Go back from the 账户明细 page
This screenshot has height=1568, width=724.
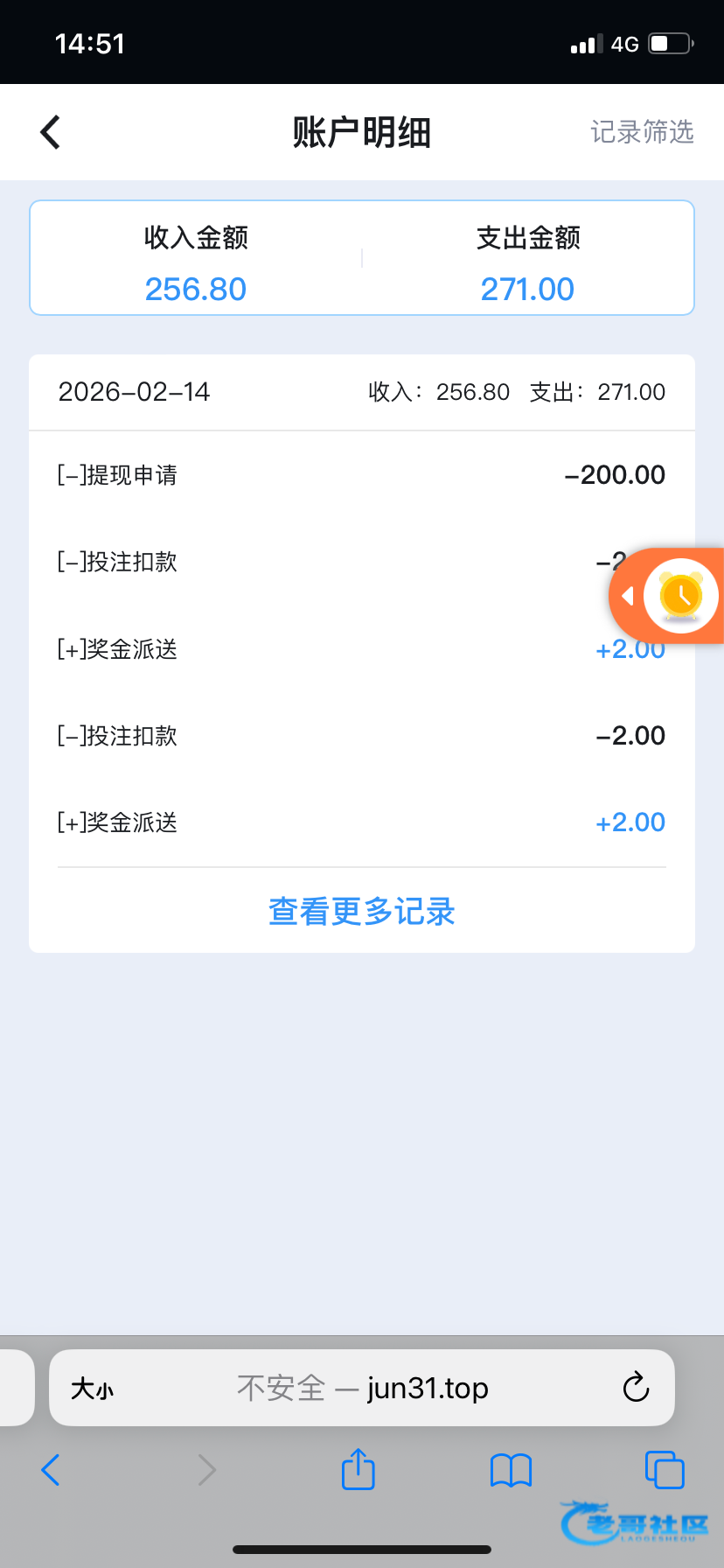click(51, 133)
